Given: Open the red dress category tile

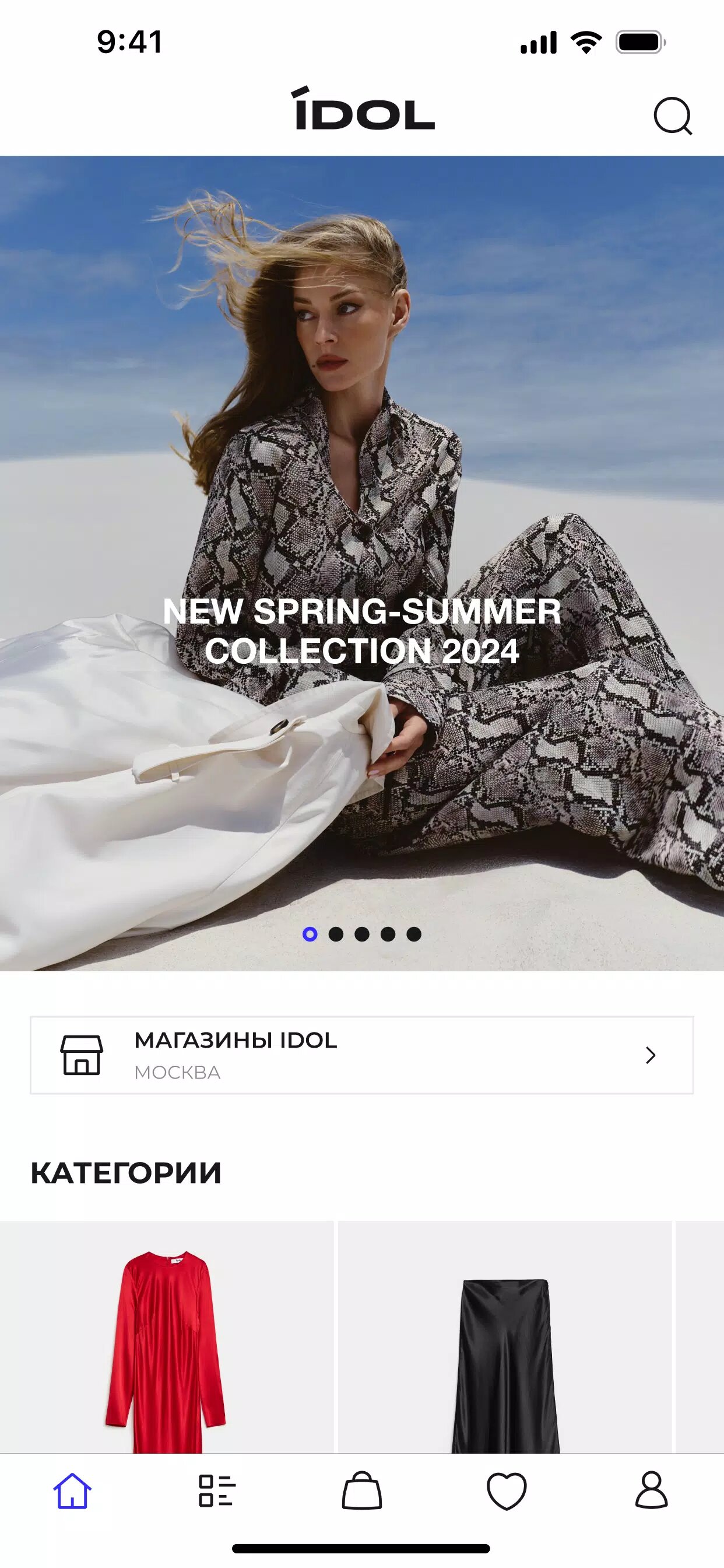Looking at the screenshot, I should tap(166, 1339).
